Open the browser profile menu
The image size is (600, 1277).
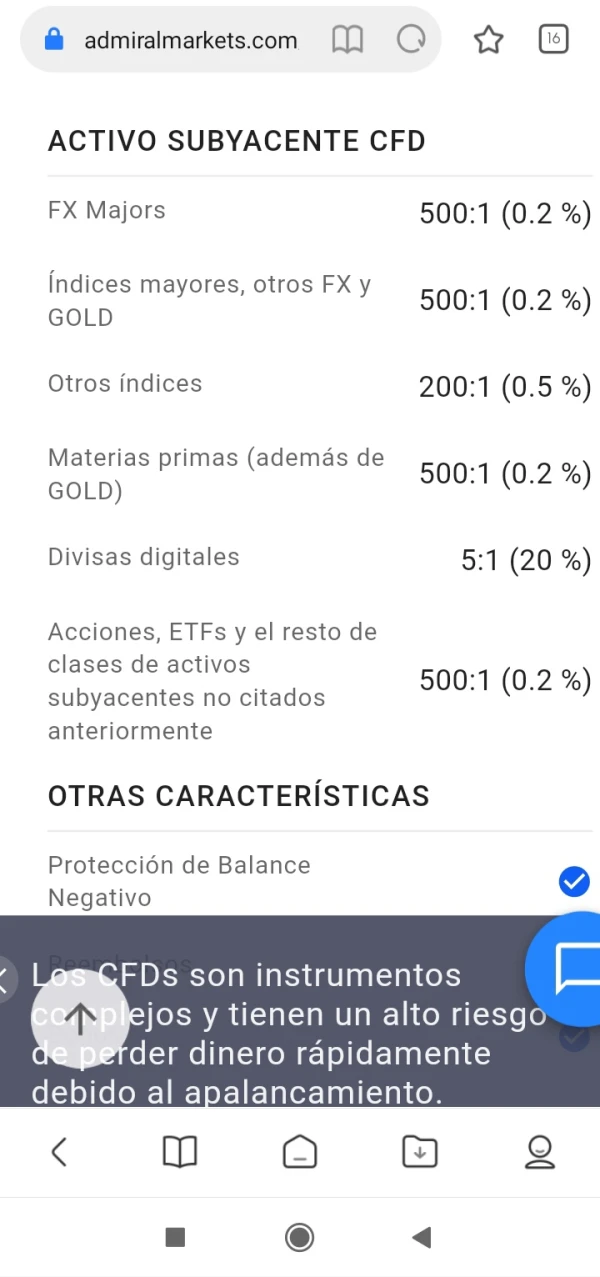(540, 1153)
